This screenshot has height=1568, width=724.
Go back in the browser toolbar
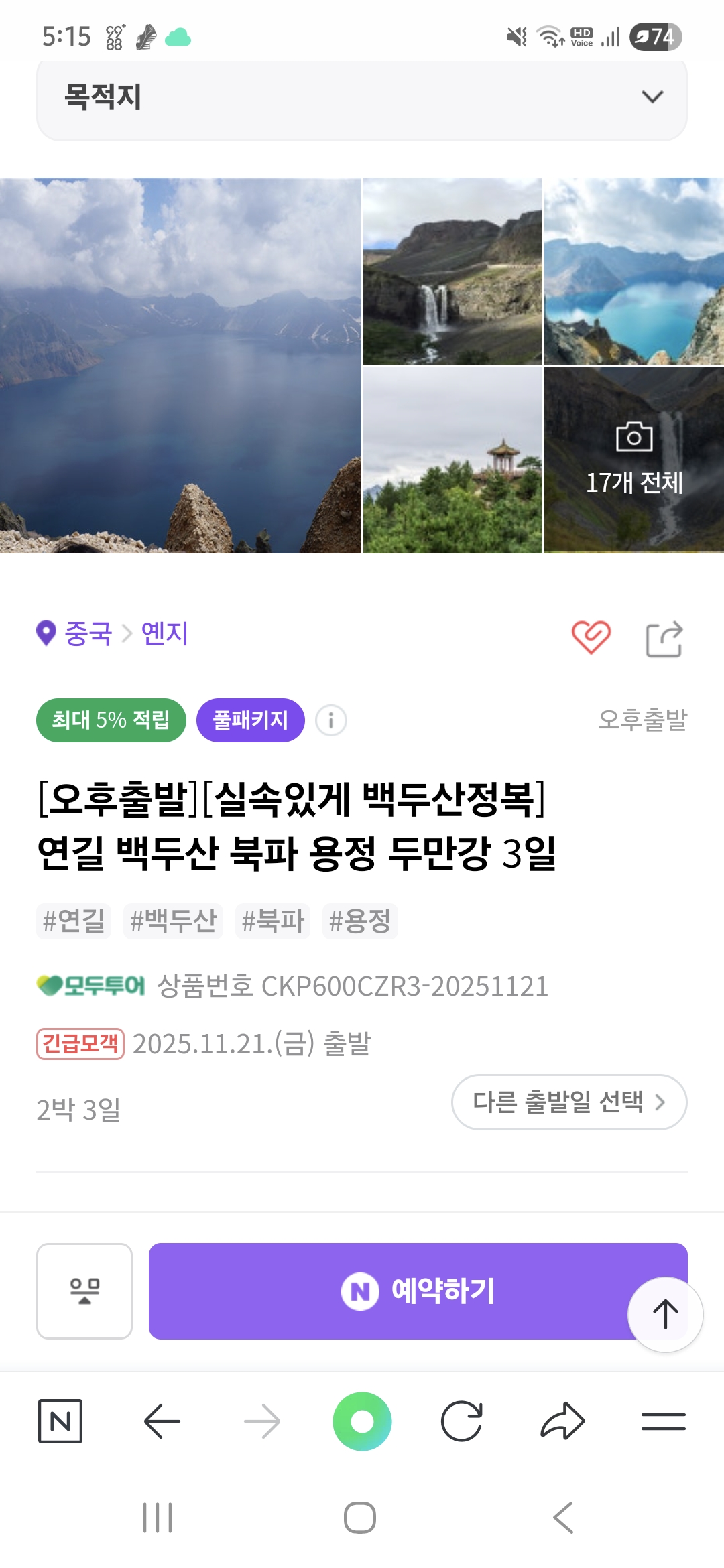click(162, 1421)
